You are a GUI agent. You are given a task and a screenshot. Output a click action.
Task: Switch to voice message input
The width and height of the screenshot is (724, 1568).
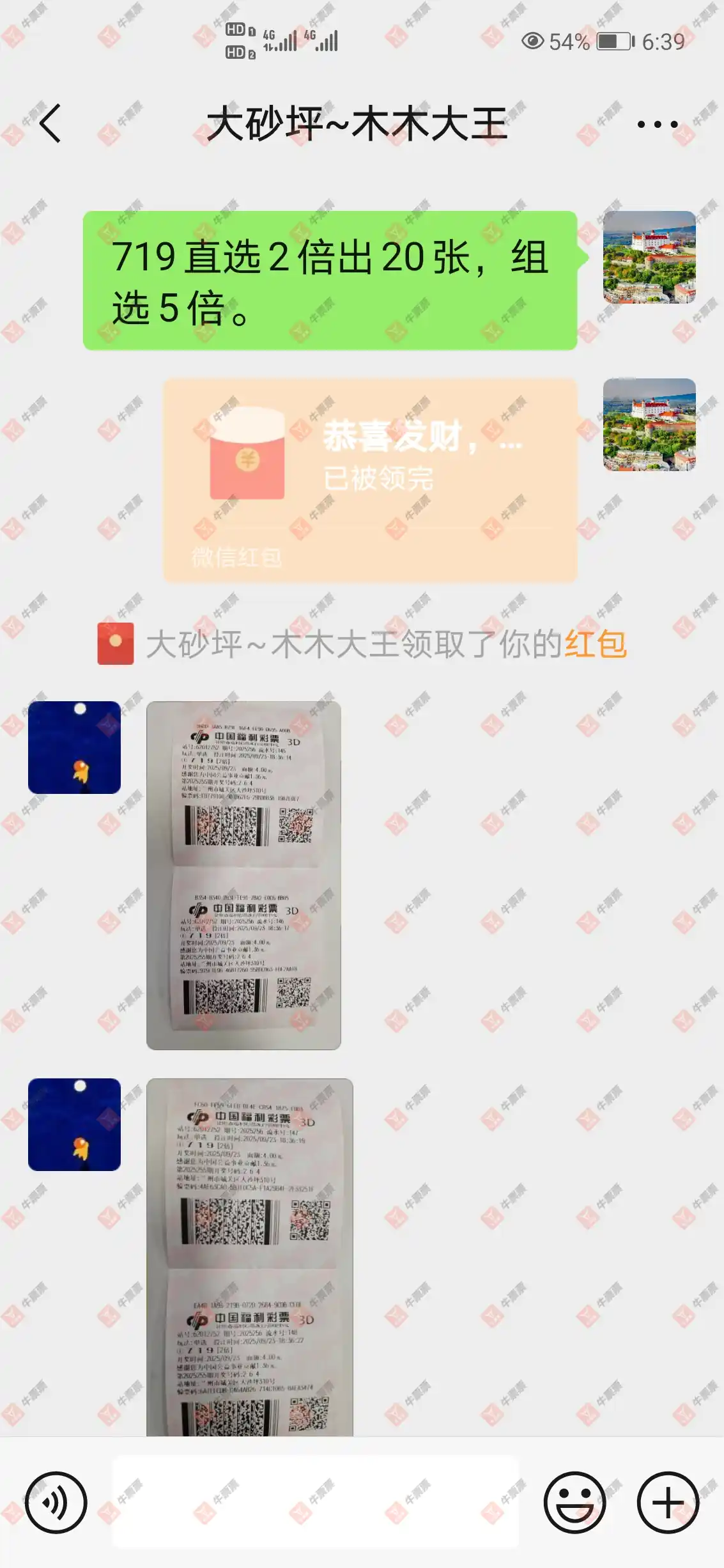pos(56,1502)
